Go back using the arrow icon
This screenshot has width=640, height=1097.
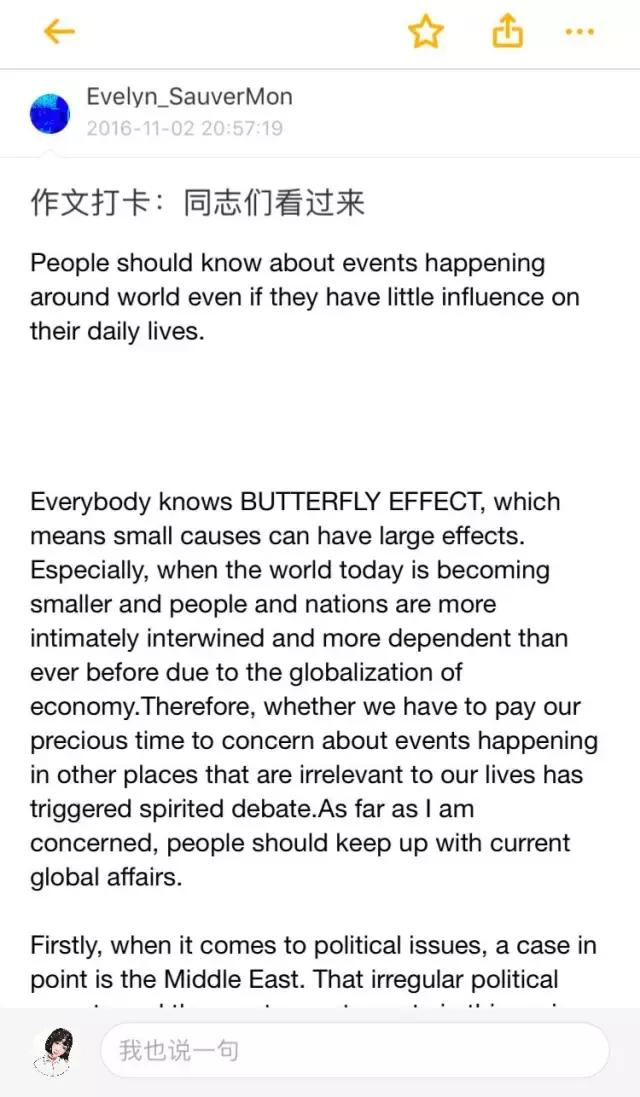tap(59, 32)
